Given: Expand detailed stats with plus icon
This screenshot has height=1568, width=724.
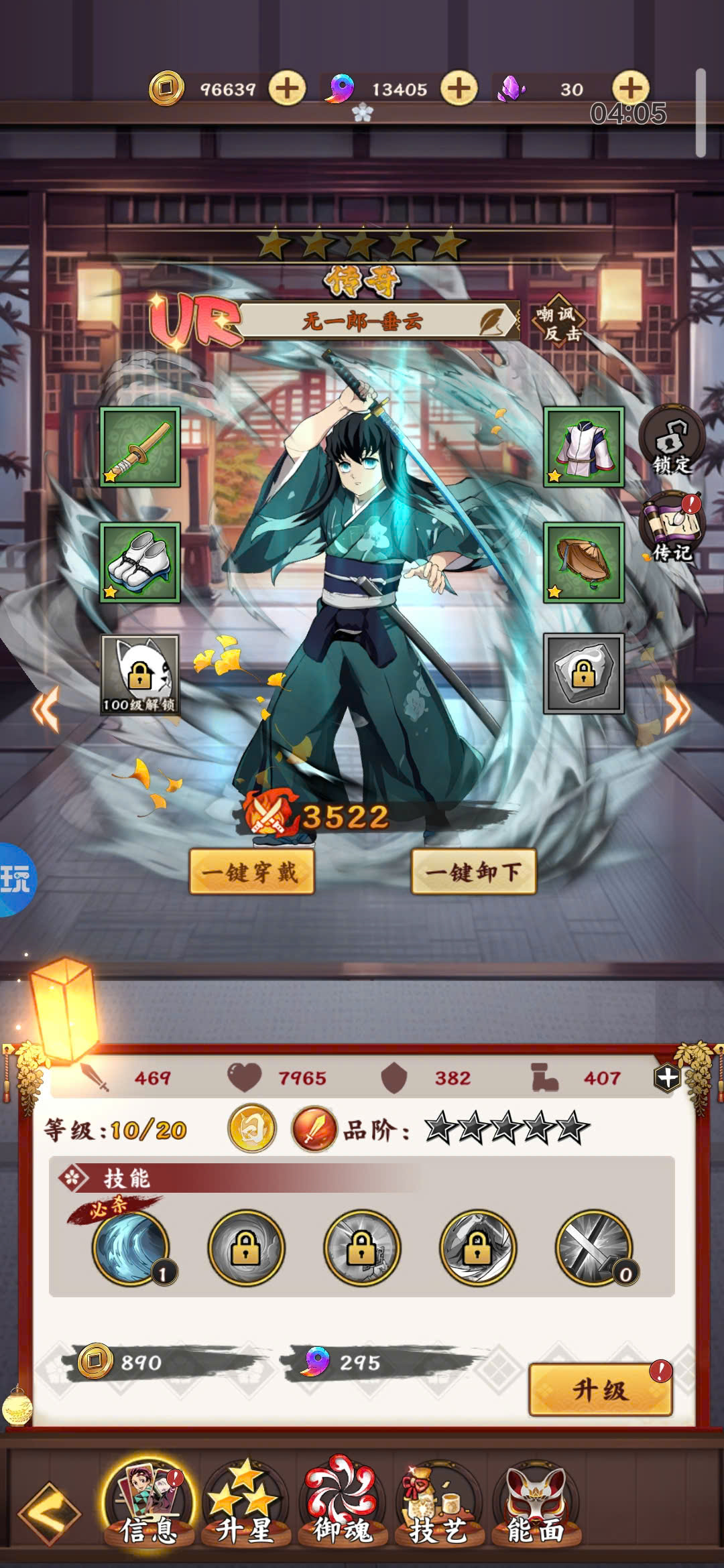Looking at the screenshot, I should coord(667,1078).
